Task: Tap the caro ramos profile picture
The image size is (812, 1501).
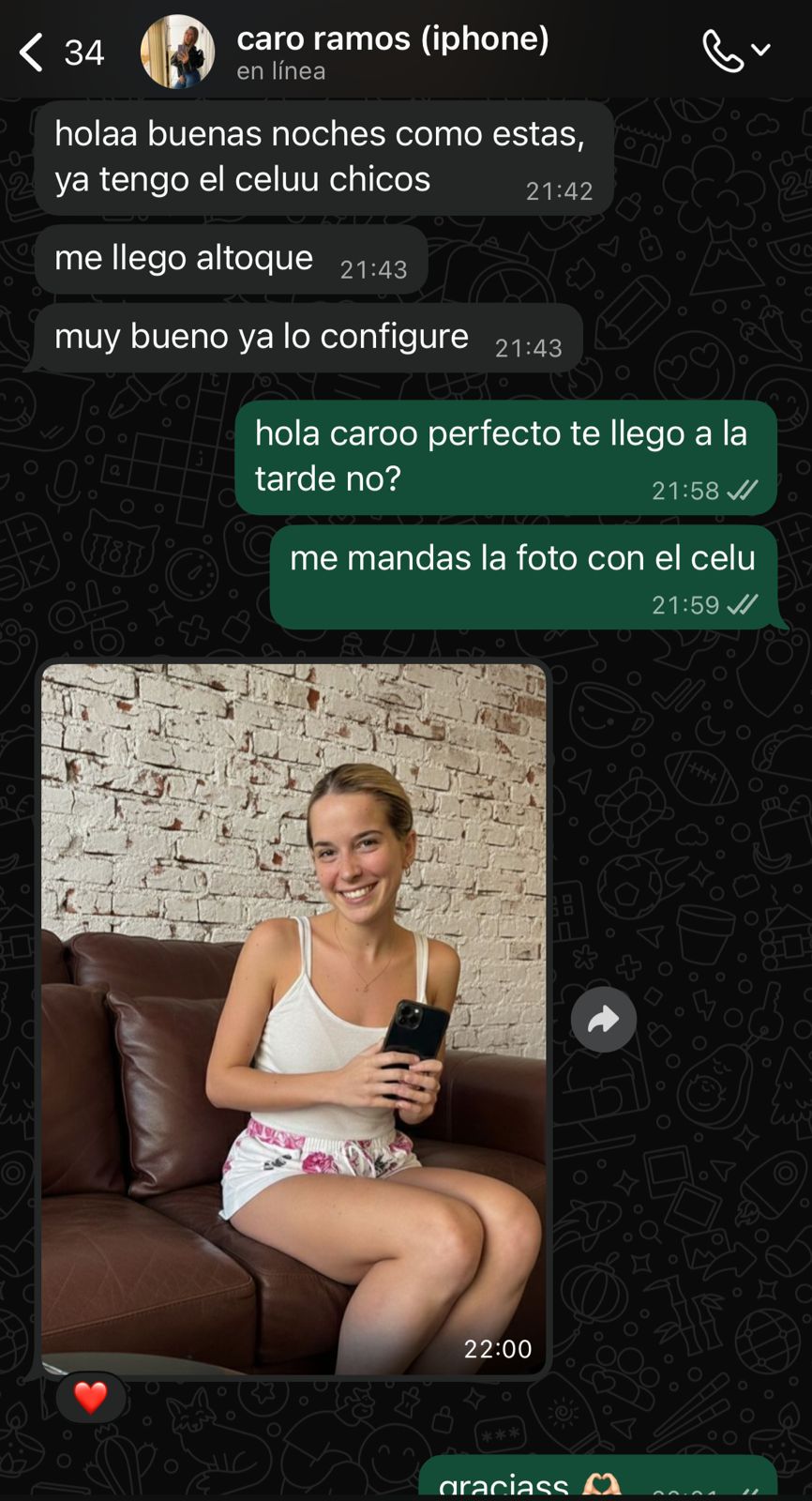Action: pos(177,52)
